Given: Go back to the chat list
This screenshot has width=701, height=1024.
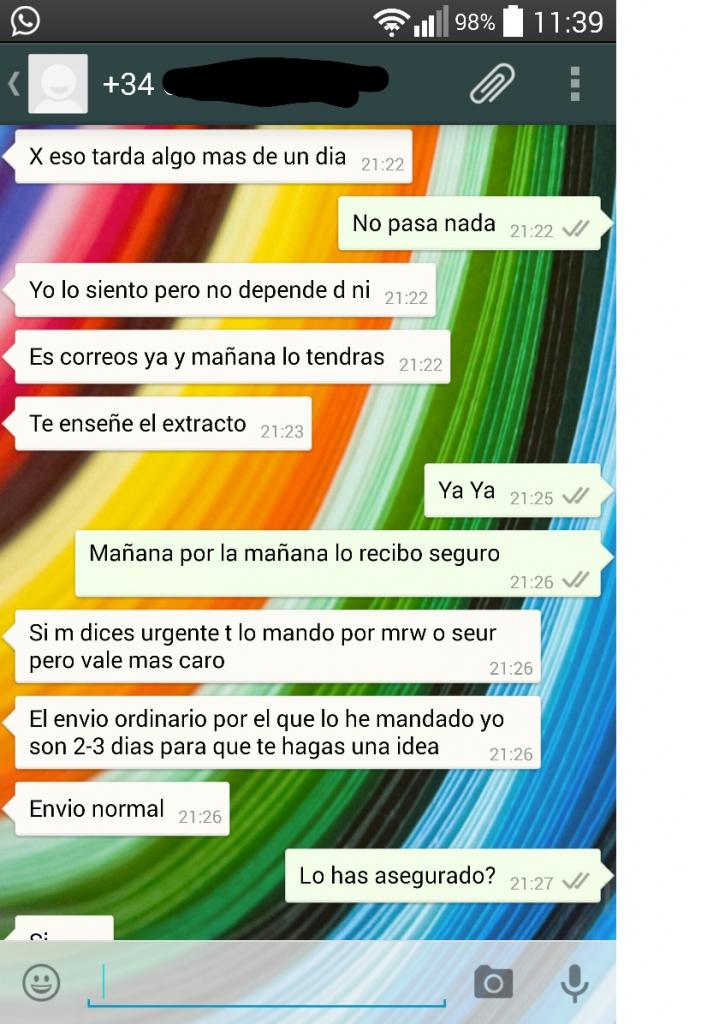Looking at the screenshot, I should (x=14, y=84).
